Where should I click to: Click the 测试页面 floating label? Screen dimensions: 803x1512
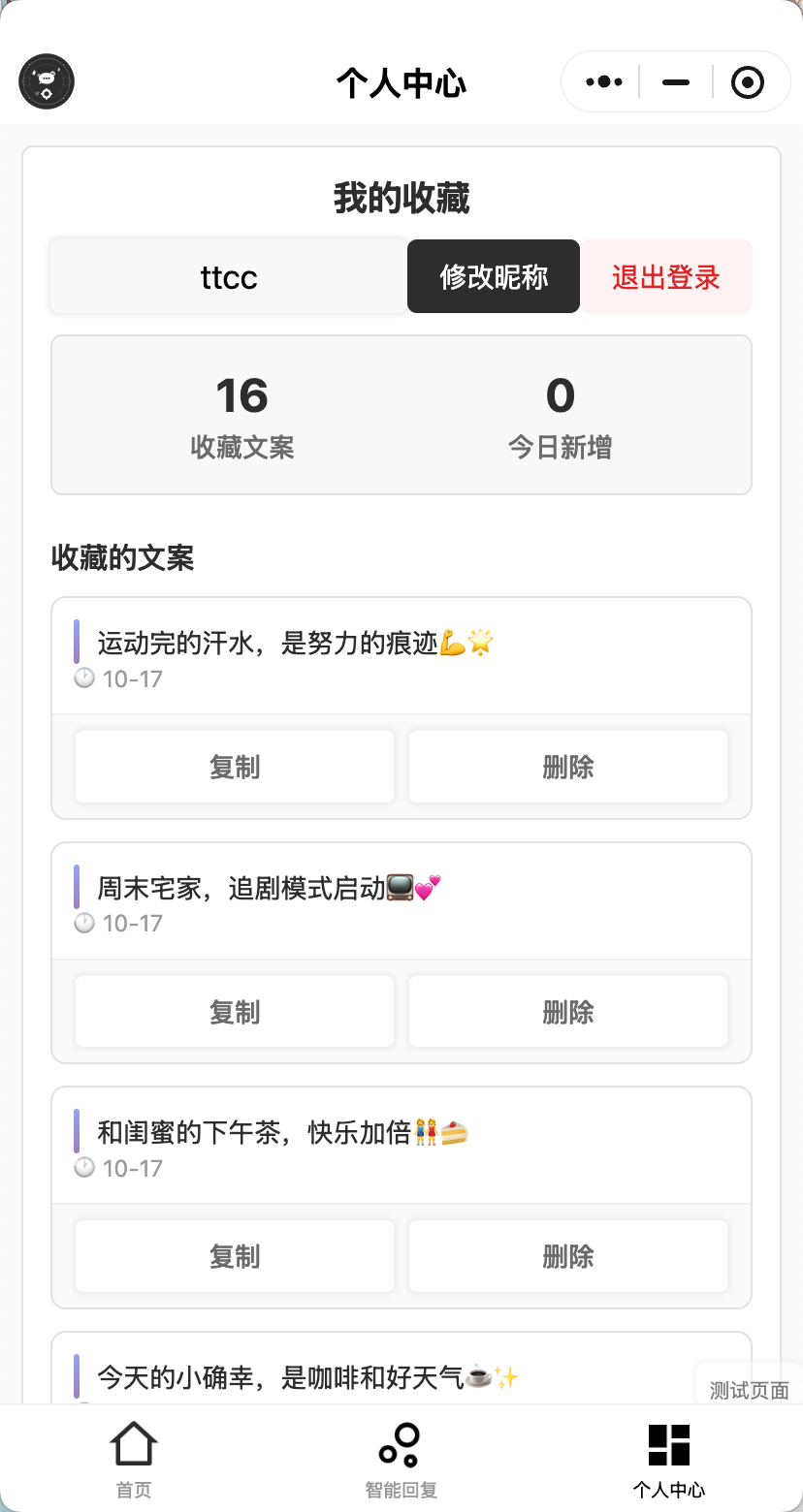click(x=749, y=1390)
